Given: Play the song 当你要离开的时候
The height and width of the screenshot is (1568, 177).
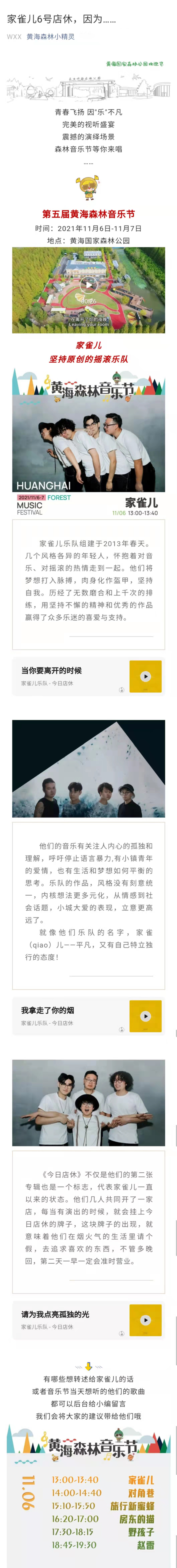Looking at the screenshot, I should click(x=145, y=676).
